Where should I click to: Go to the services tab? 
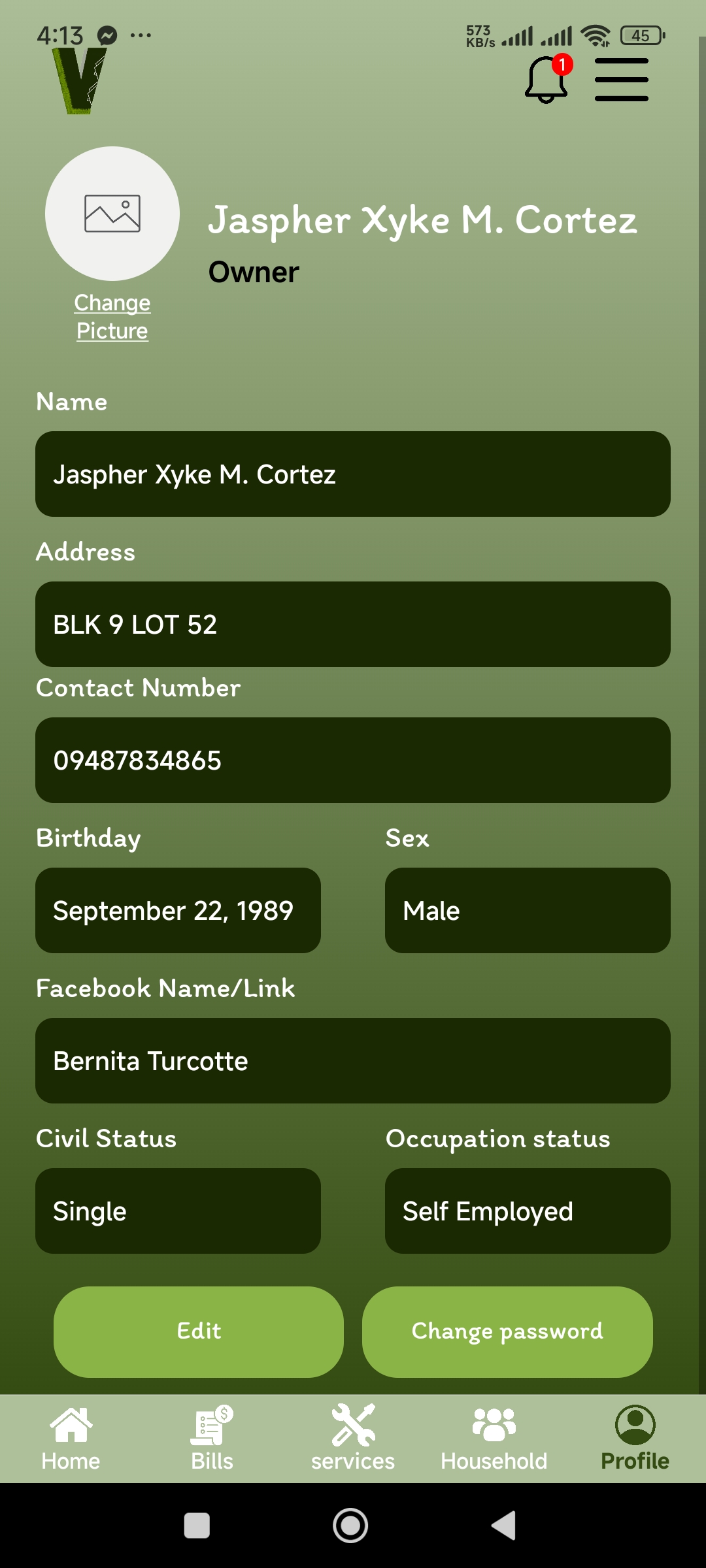(x=353, y=1439)
